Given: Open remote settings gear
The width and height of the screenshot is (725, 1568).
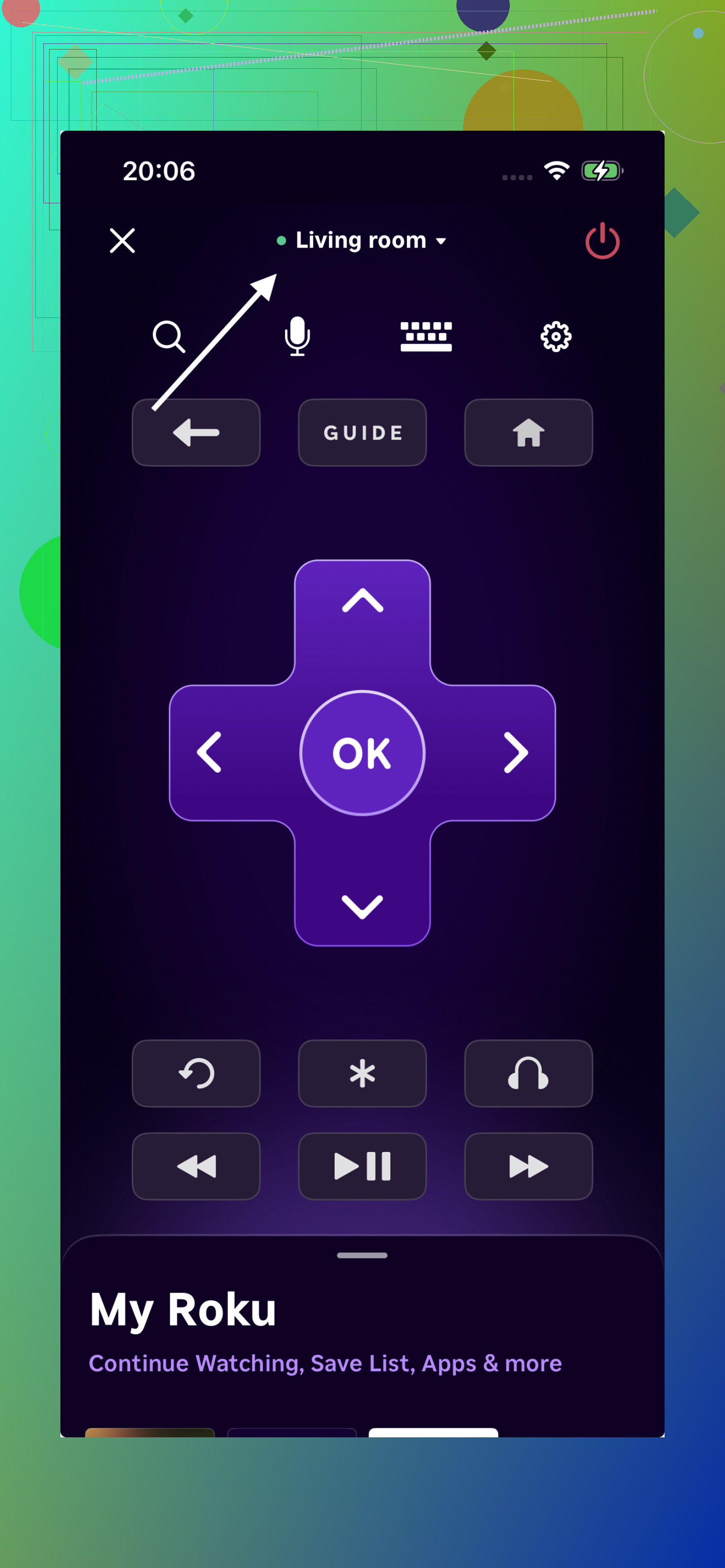Looking at the screenshot, I should 556,337.
